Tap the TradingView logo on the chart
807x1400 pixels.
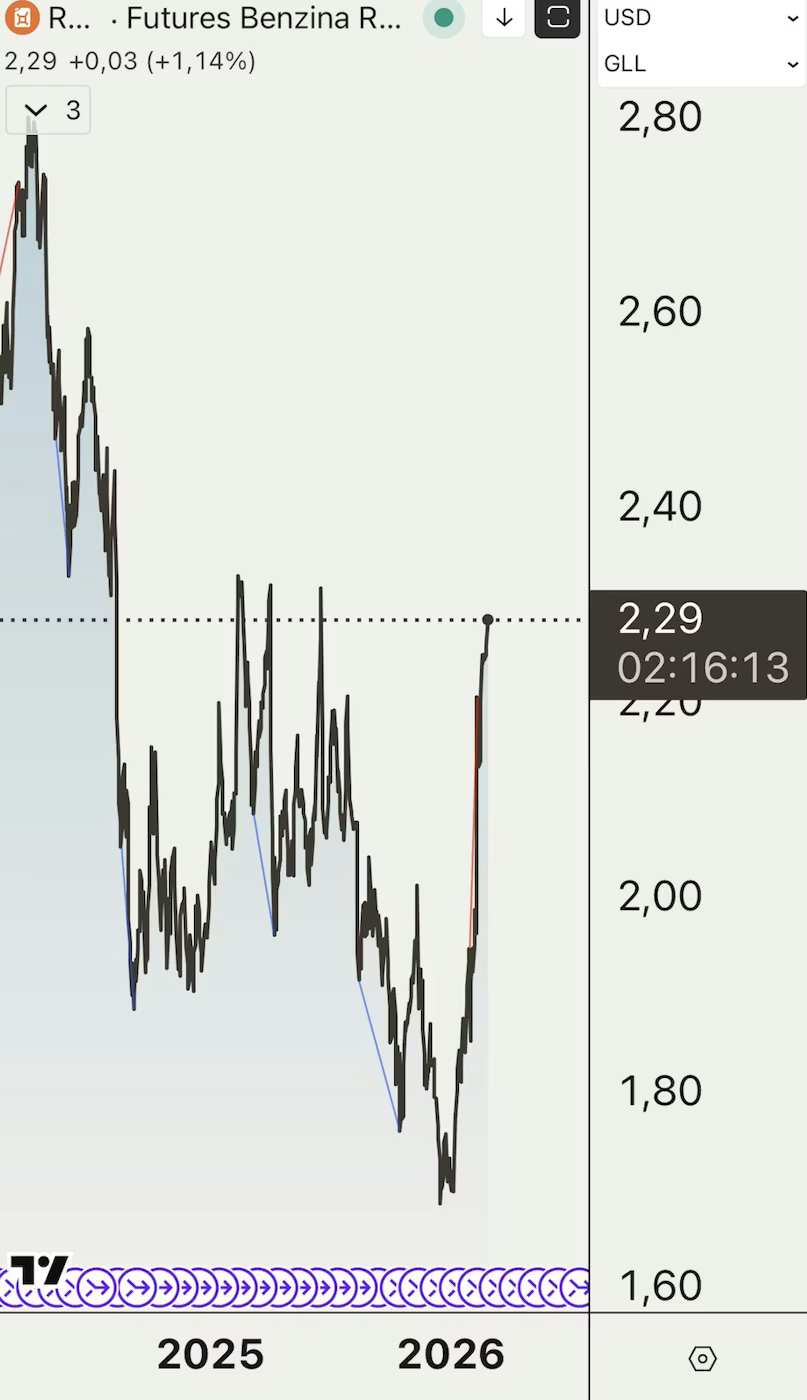[39, 1270]
